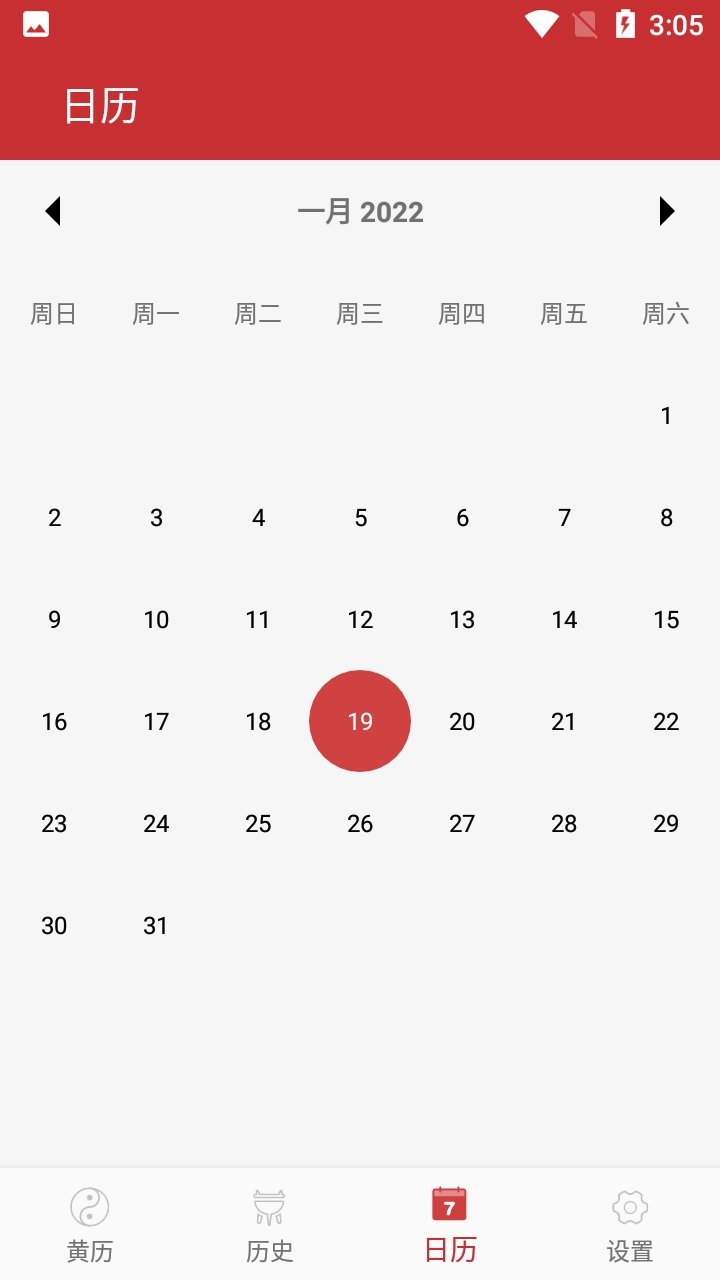Tap the notification icon at top left
The image size is (720, 1280).
[33, 22]
